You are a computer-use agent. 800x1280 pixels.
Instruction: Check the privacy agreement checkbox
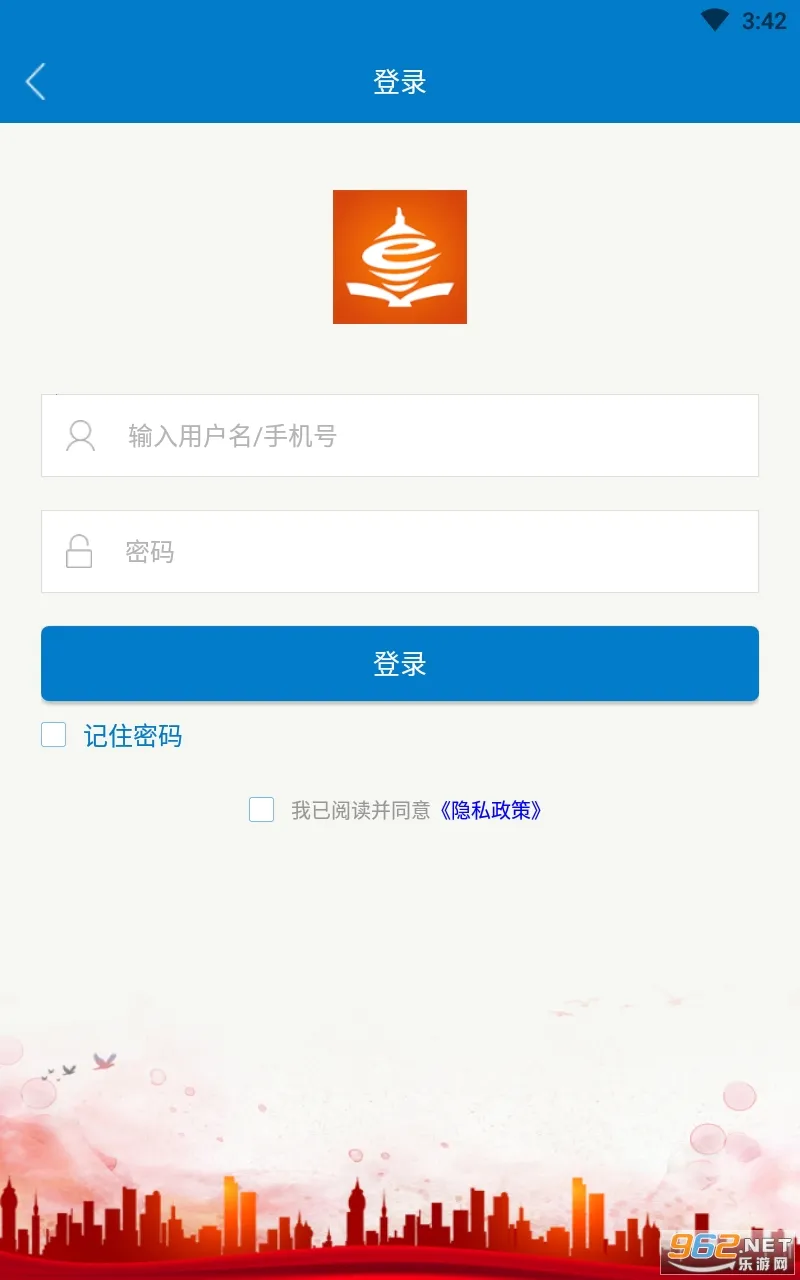[x=262, y=810]
